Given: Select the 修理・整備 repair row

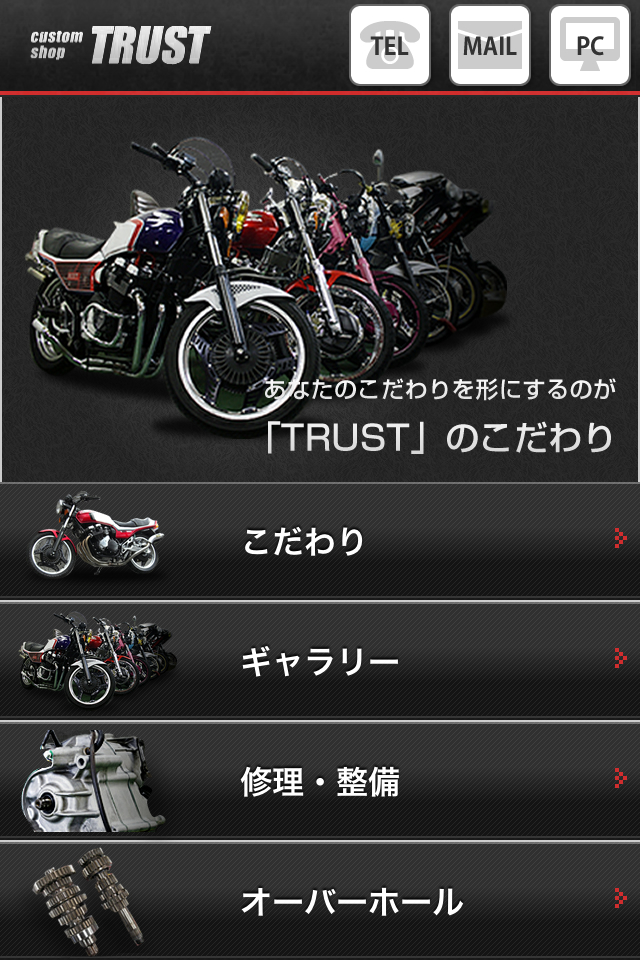Looking at the screenshot, I should tap(320, 780).
